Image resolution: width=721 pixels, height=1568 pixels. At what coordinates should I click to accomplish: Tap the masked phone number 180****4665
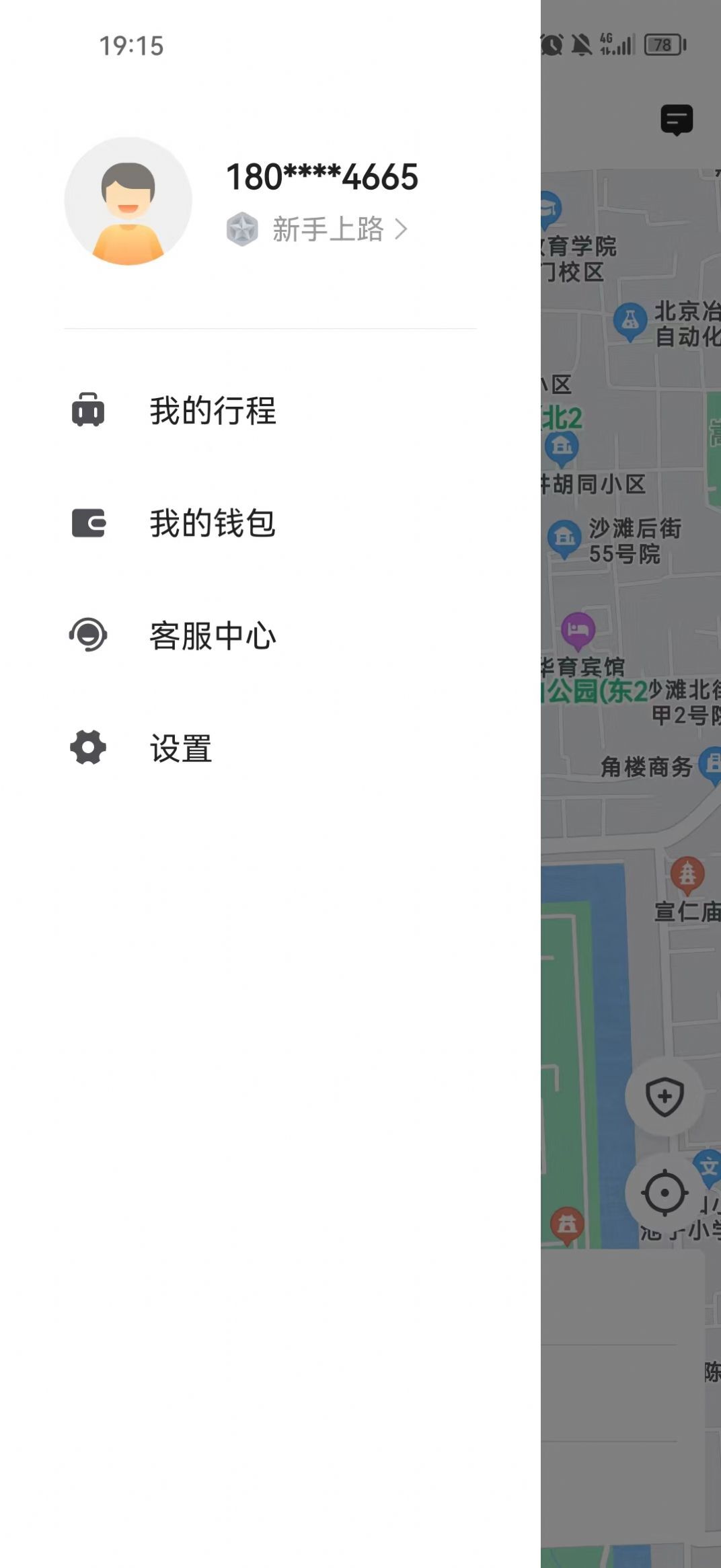(321, 177)
